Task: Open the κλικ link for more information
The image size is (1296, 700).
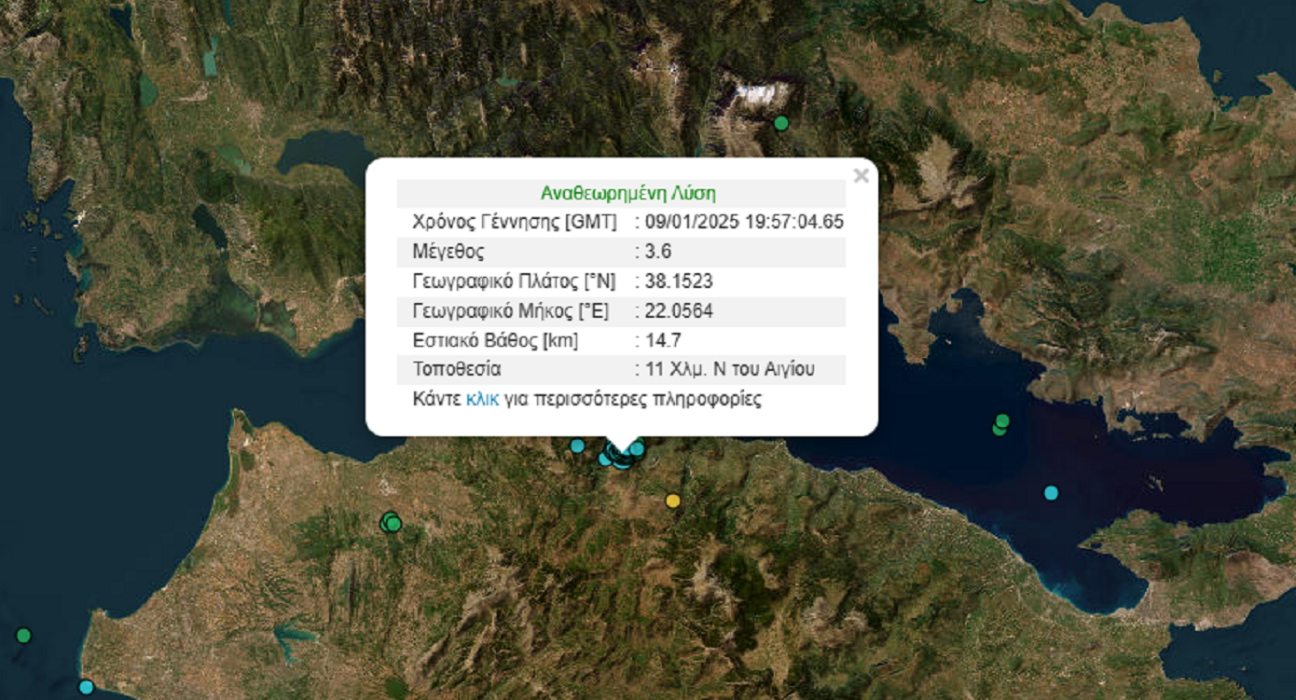Action: coord(482,399)
